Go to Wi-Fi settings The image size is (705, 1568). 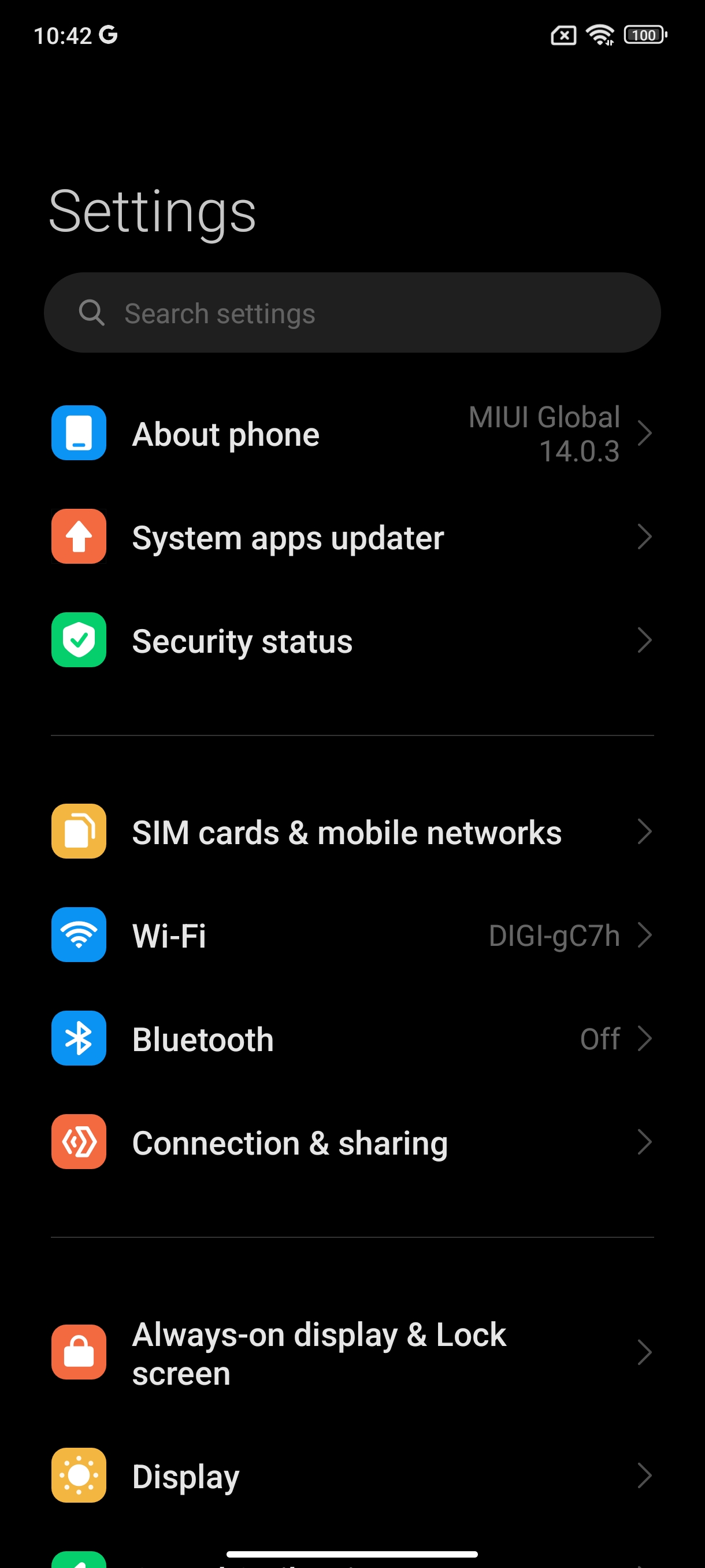352,935
